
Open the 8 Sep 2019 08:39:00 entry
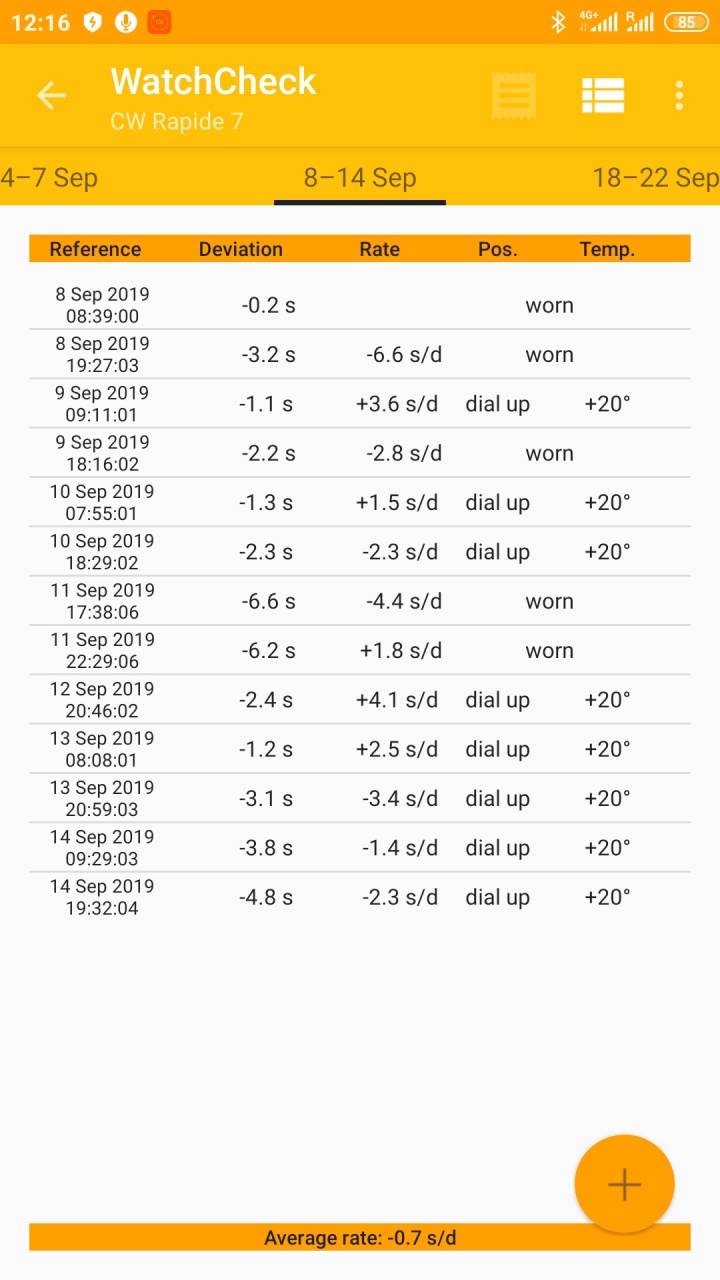coord(359,305)
